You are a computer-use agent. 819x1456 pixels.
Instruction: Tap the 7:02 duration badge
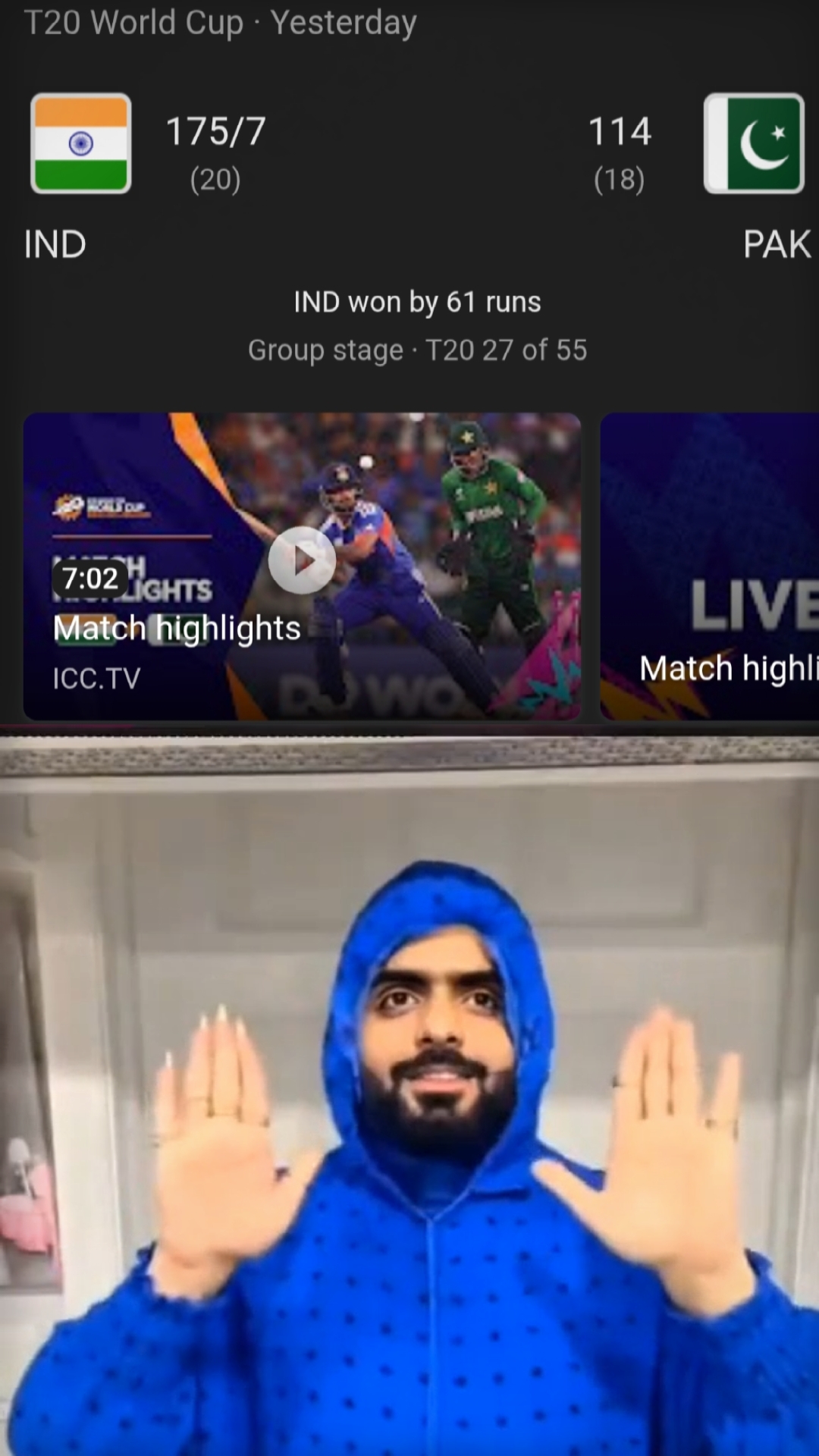(x=89, y=579)
